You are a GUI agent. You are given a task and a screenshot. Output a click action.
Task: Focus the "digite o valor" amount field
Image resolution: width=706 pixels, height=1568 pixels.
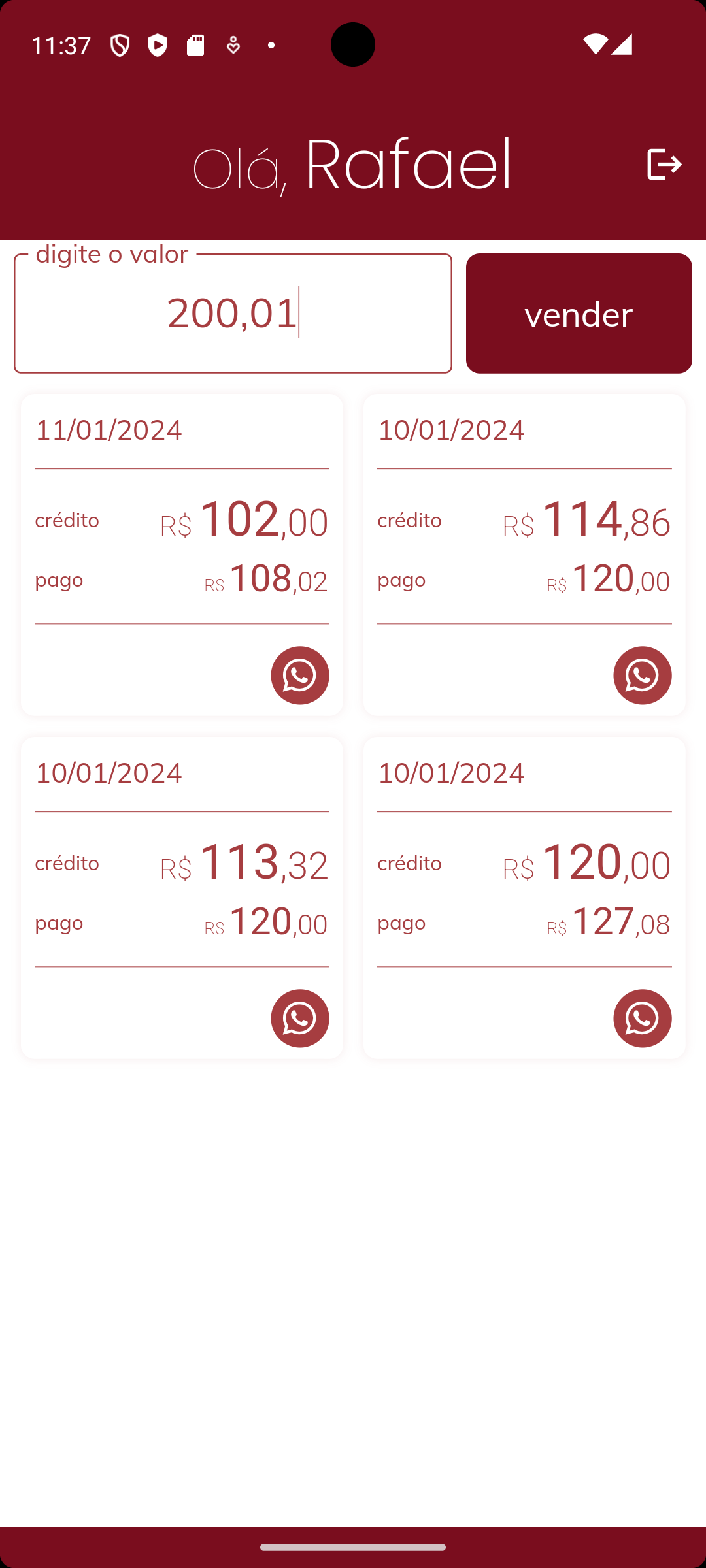233,314
